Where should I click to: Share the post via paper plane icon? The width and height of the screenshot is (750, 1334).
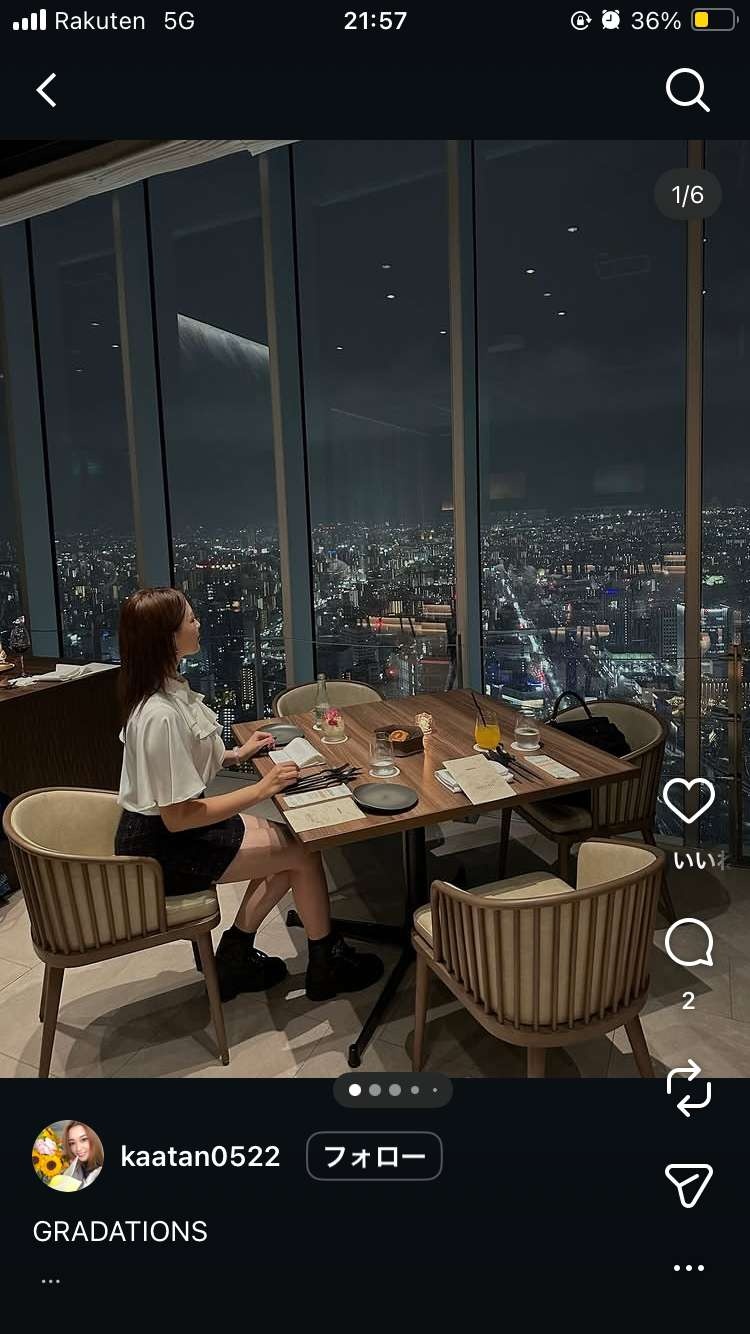click(689, 1185)
